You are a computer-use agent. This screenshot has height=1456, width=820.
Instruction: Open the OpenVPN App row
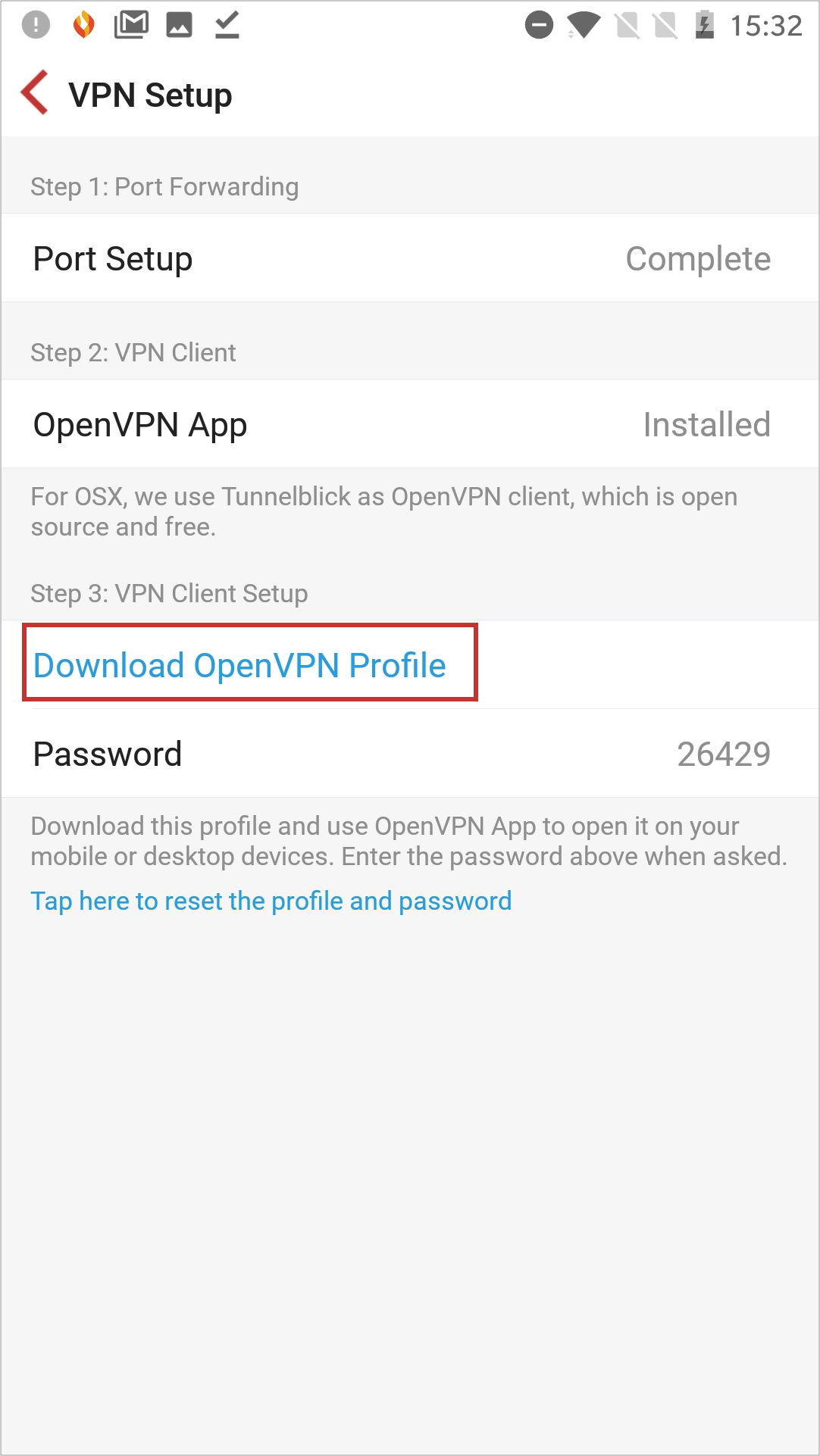[410, 424]
